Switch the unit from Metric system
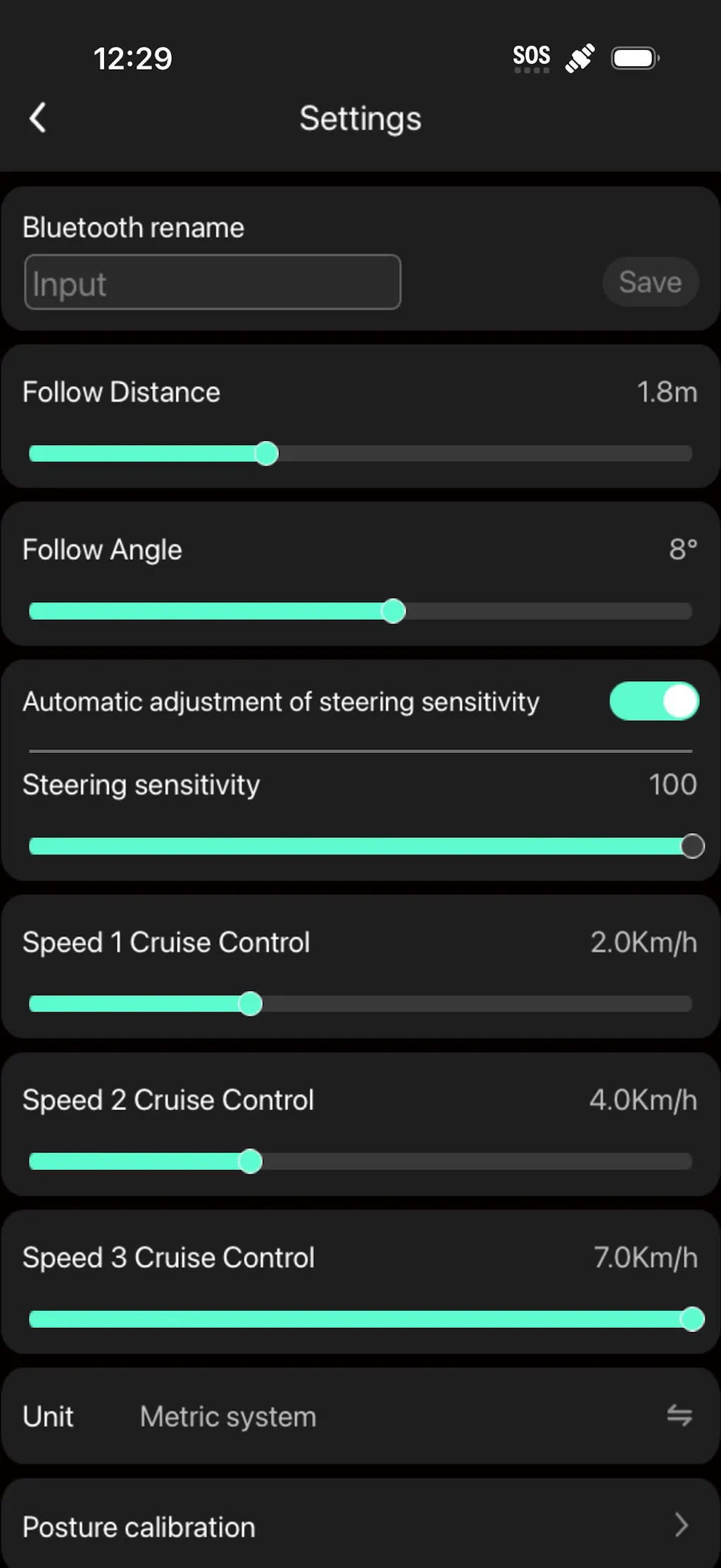This screenshot has width=721, height=1568. (x=679, y=1416)
